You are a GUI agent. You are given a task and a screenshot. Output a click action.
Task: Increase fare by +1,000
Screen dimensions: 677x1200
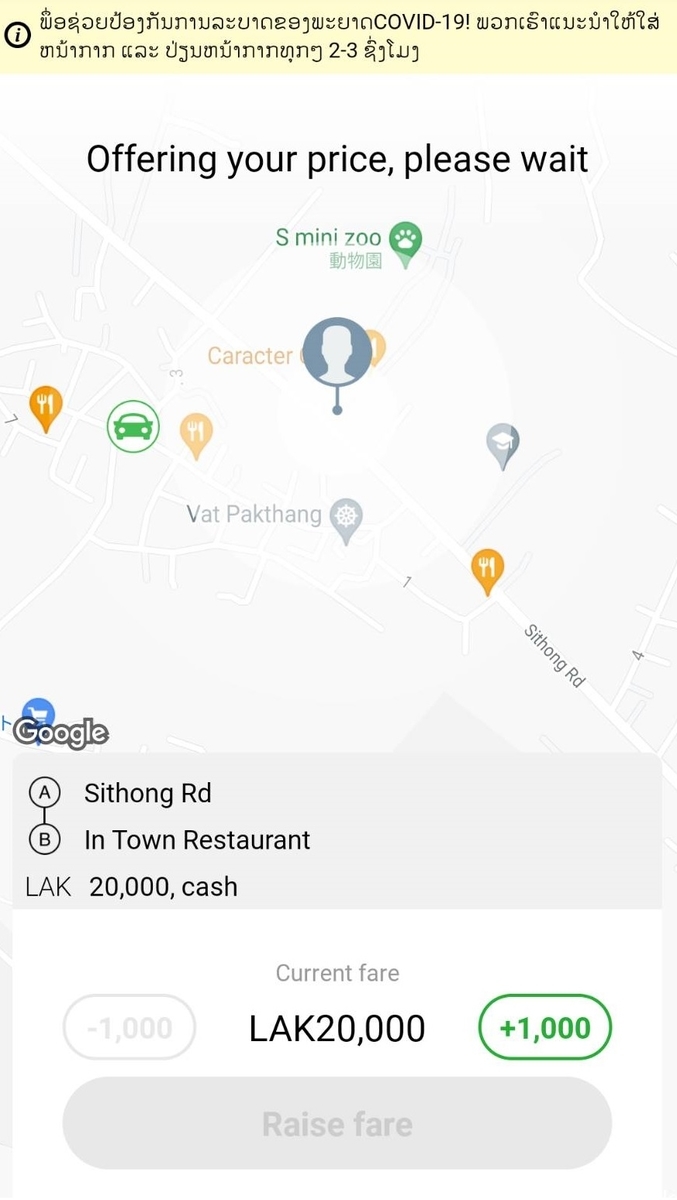[x=545, y=1027]
